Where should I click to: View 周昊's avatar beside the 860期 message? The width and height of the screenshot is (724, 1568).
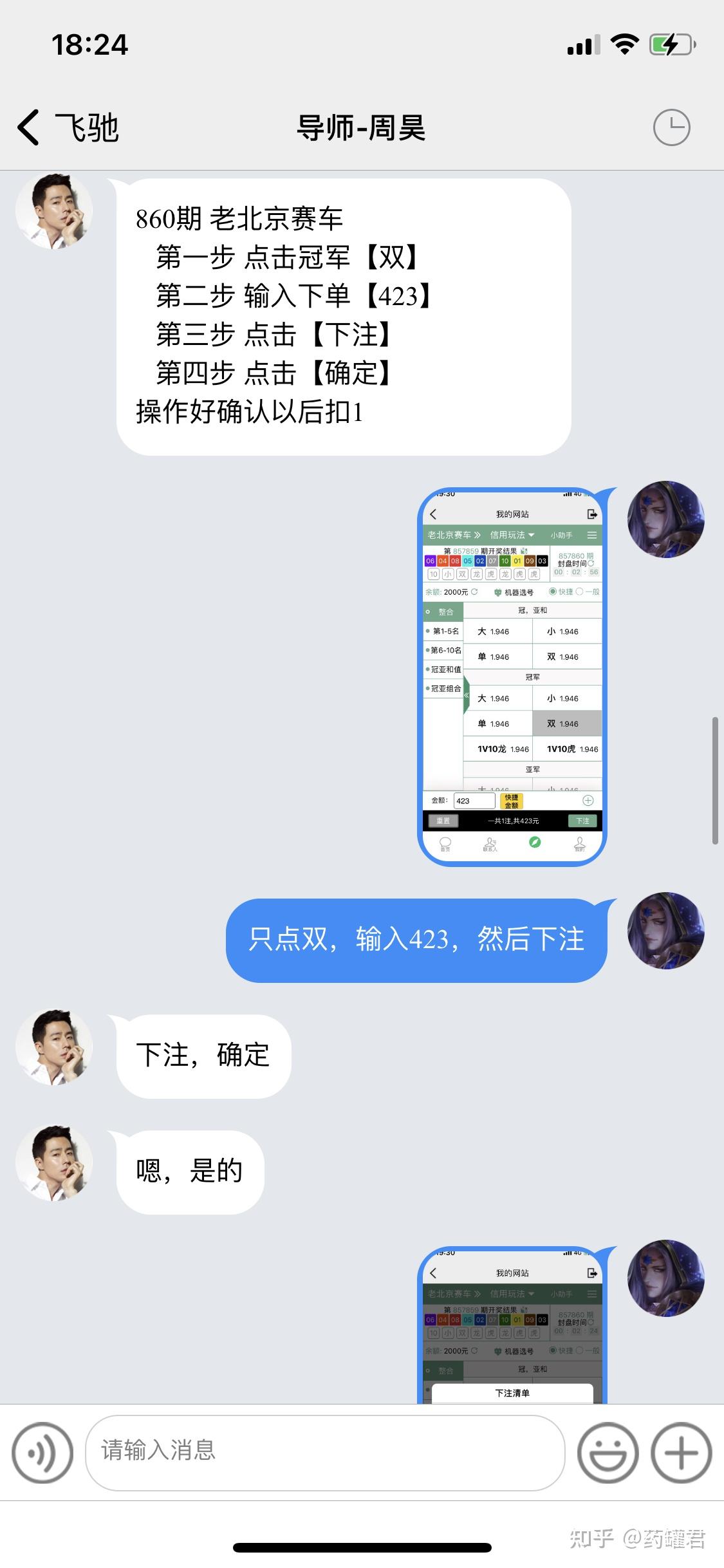click(54, 211)
